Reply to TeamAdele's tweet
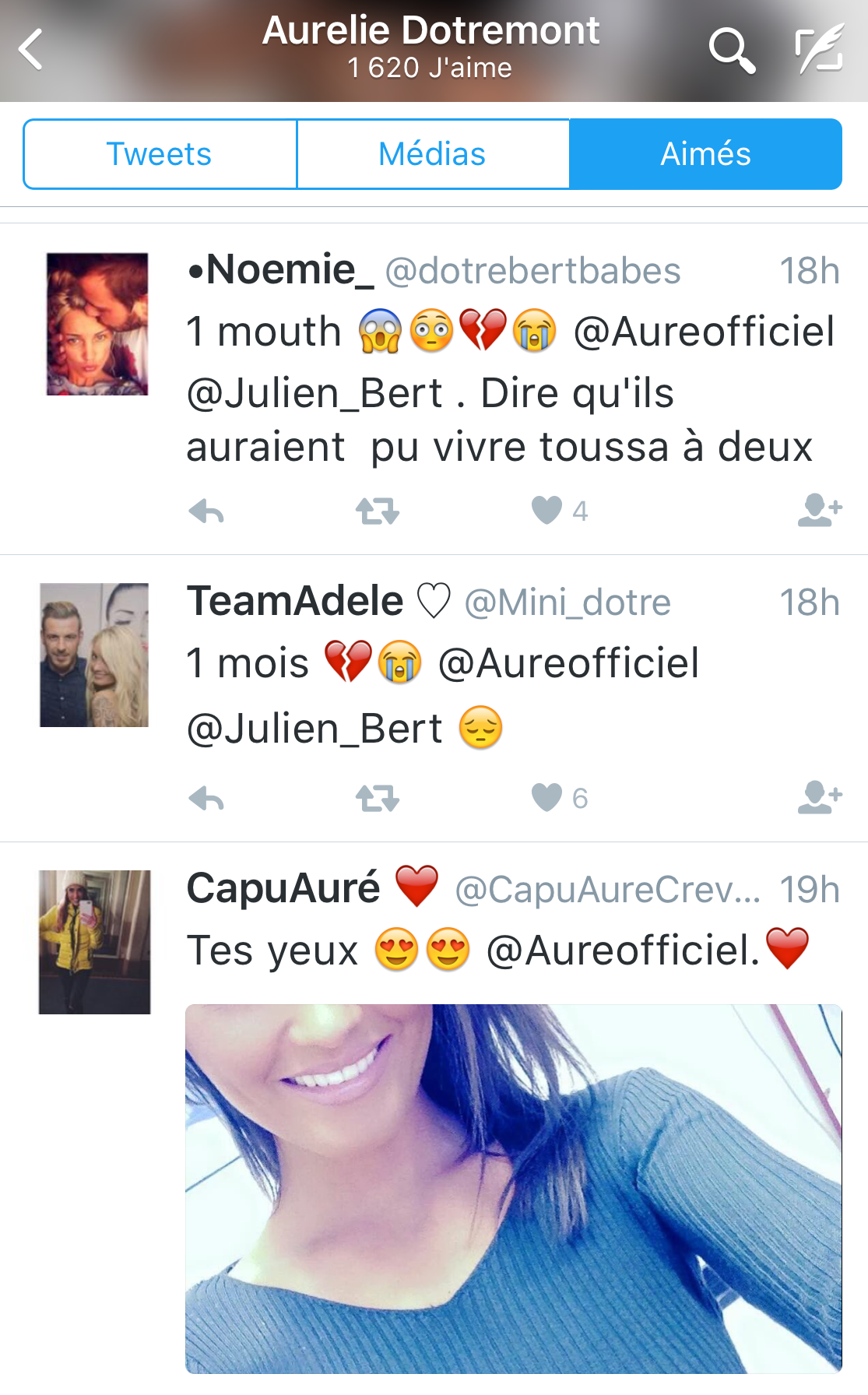The height and width of the screenshot is (1395, 868). (206, 799)
